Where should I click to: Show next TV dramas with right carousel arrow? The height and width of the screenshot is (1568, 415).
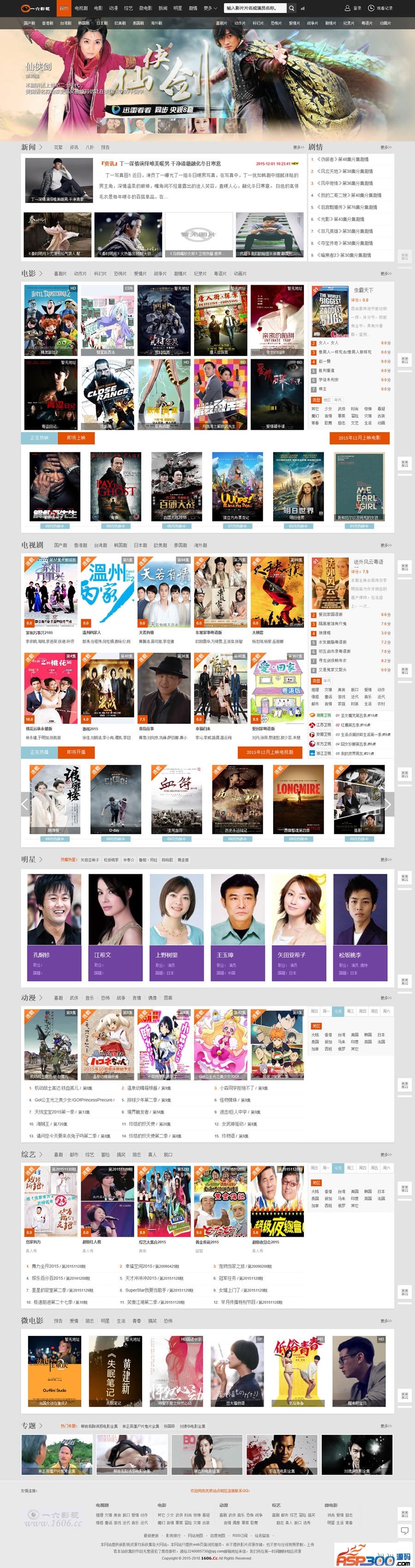pyautogui.click(x=388, y=803)
